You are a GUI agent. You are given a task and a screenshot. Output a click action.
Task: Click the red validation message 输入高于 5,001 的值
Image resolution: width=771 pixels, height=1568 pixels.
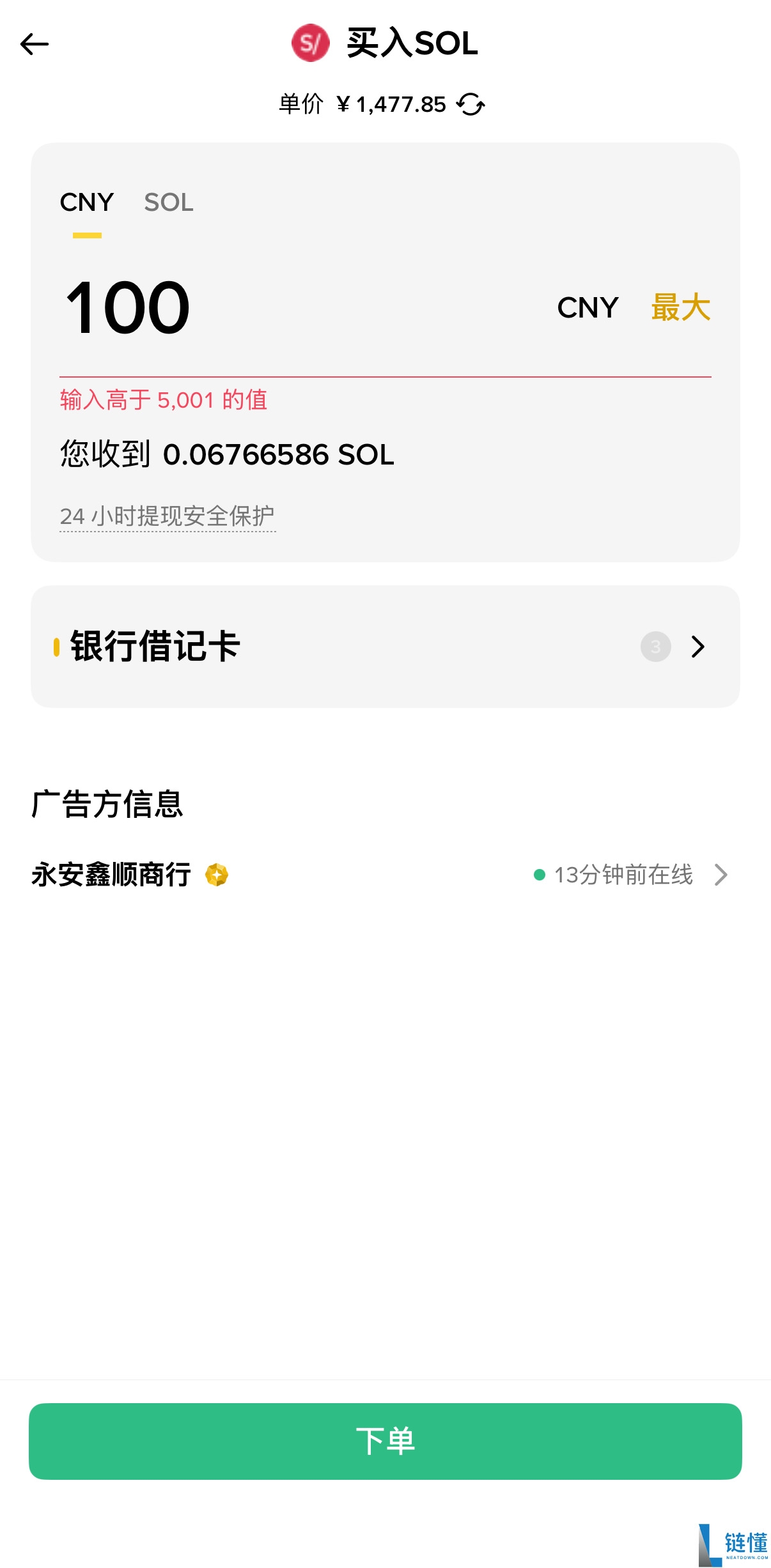[x=164, y=399]
